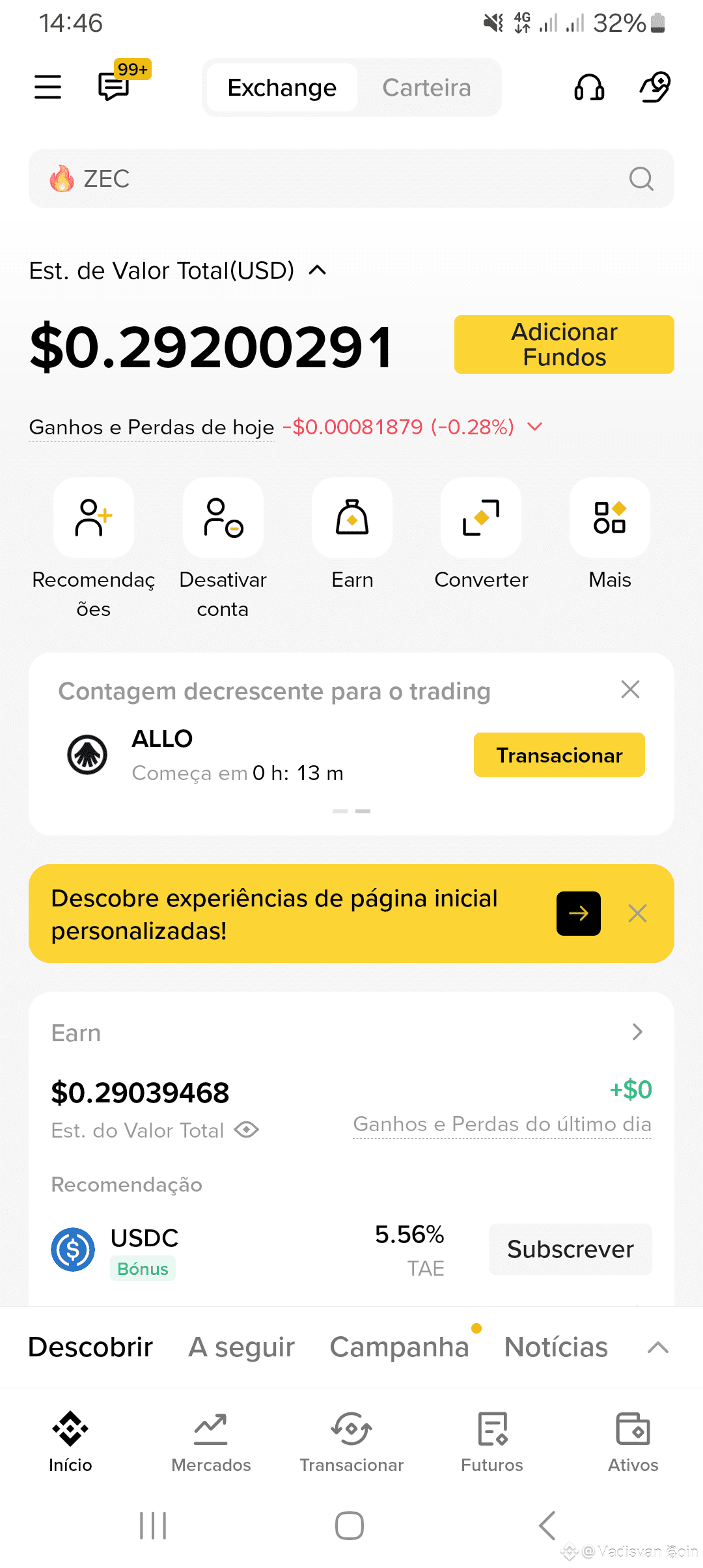Hide the Earn total value with eye icon
This screenshot has width=703, height=1568.
point(247,1130)
